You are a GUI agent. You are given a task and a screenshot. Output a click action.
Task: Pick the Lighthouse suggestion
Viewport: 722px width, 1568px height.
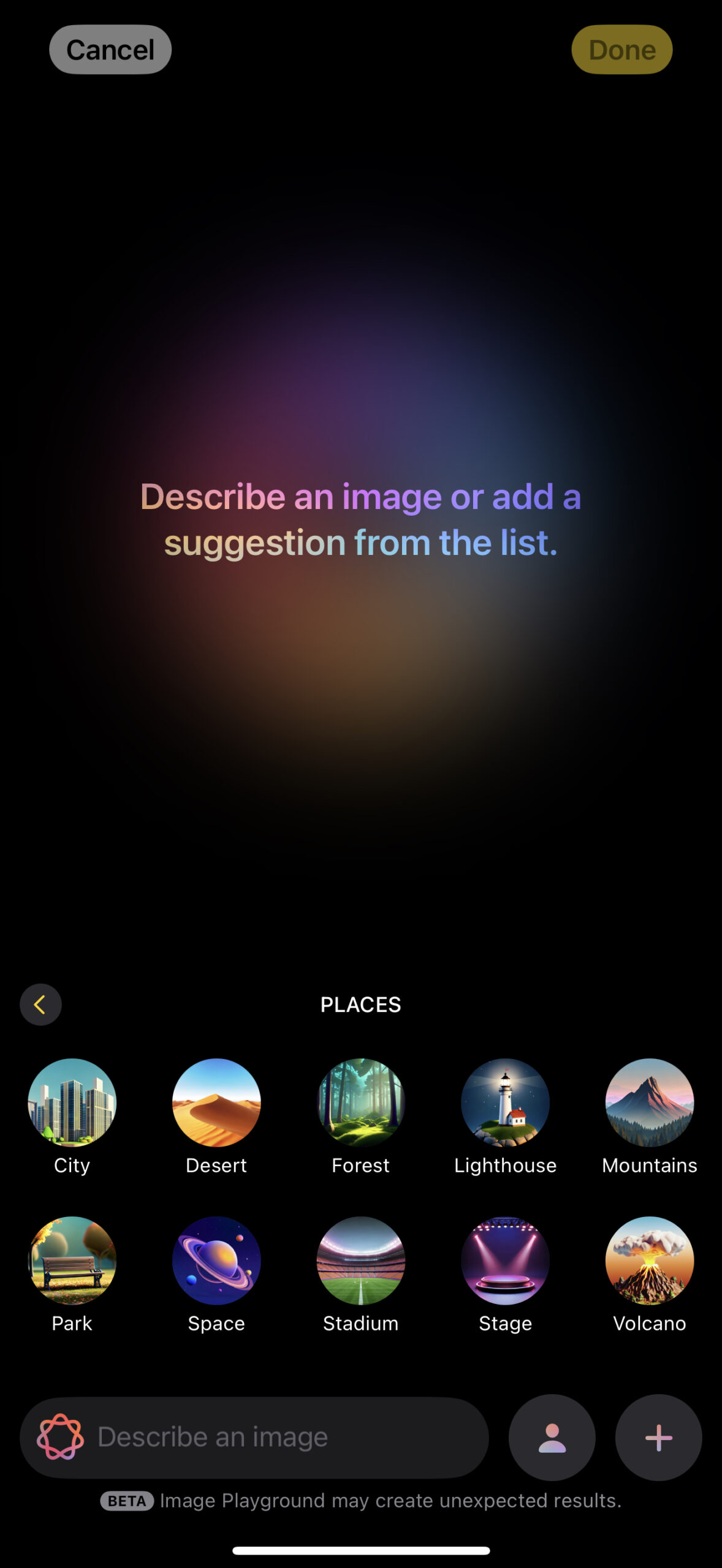click(x=505, y=1102)
